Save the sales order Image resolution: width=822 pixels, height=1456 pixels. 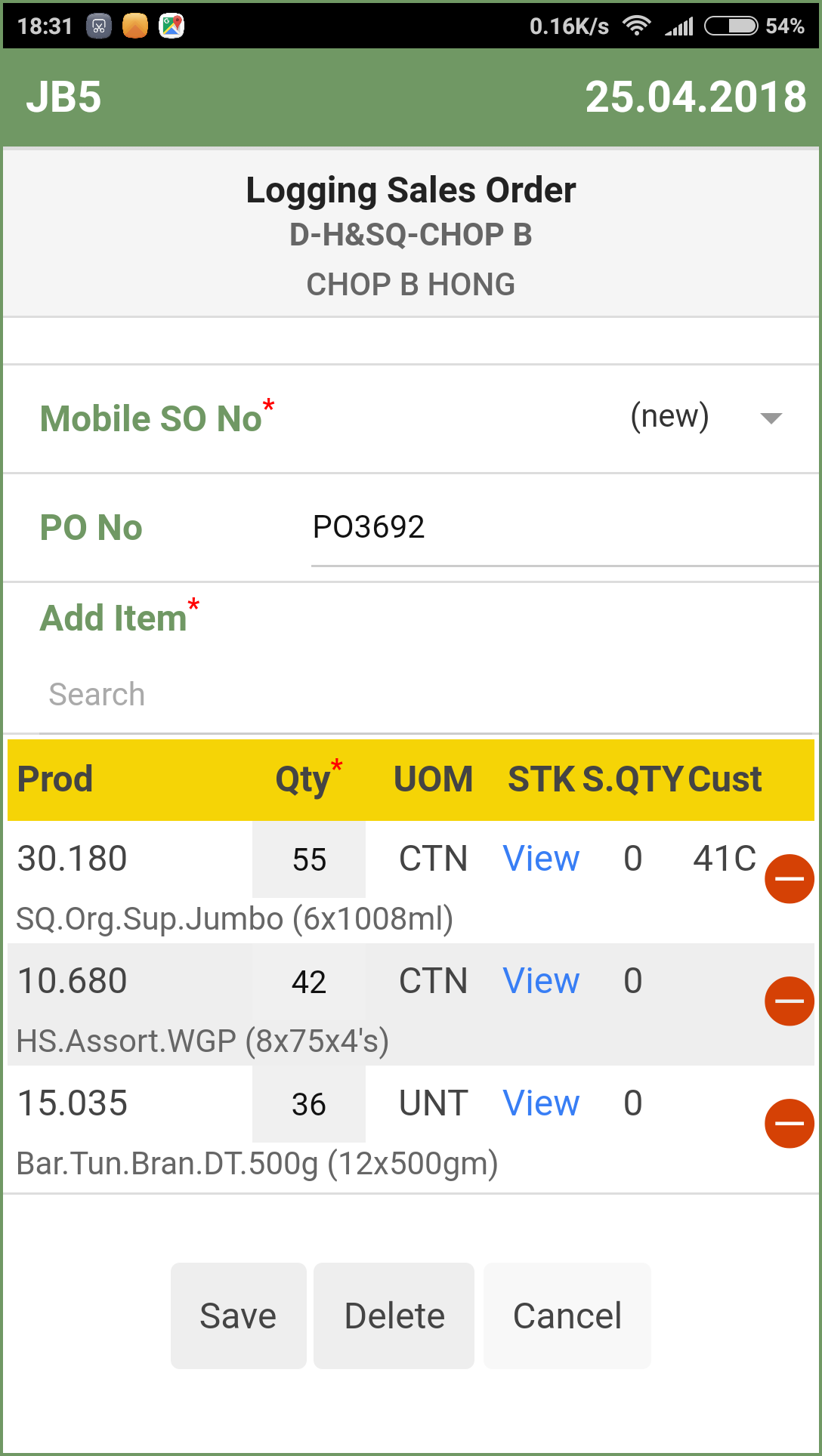coord(239,1316)
